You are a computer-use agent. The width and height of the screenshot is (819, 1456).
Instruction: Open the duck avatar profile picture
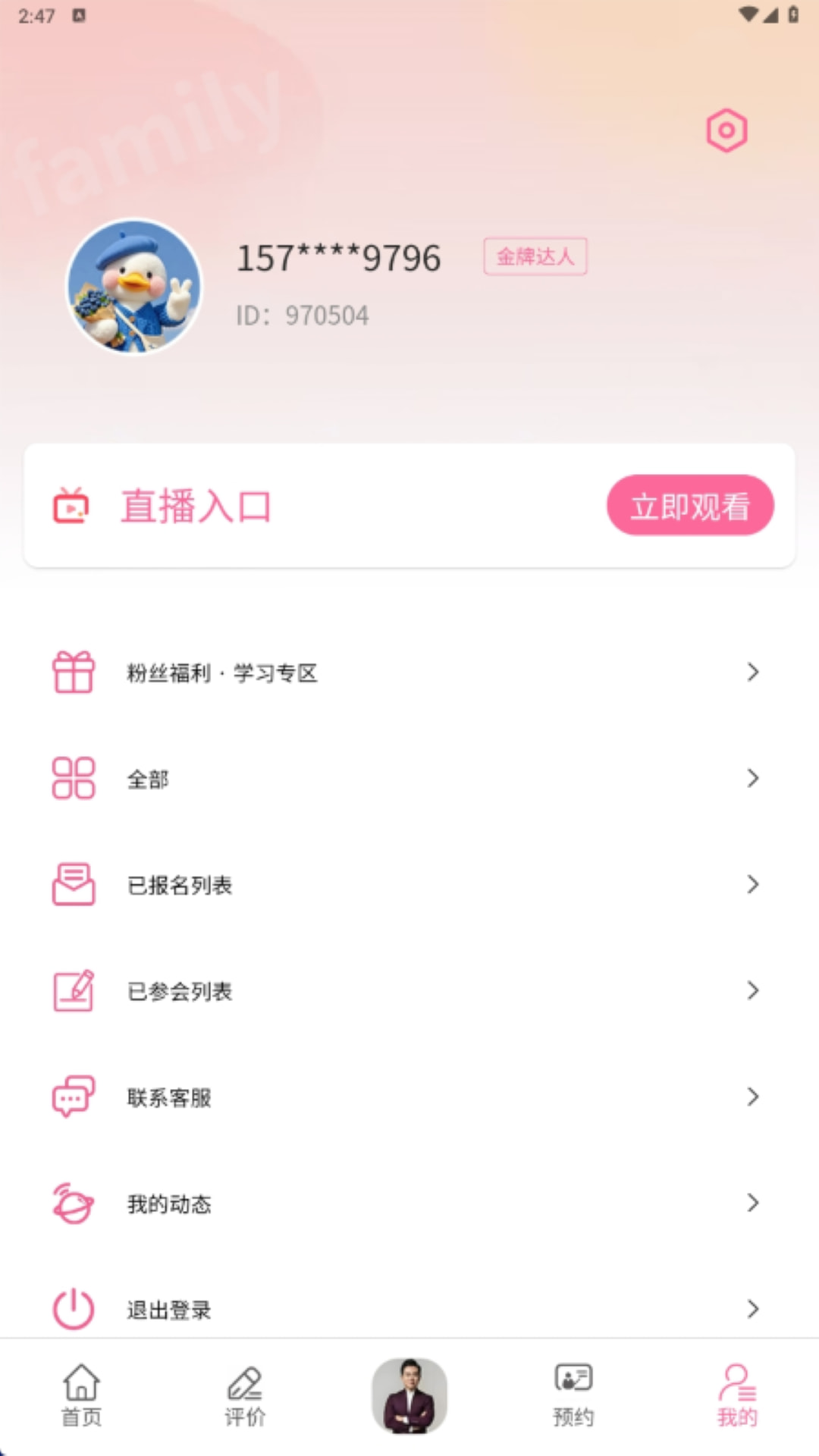pos(136,287)
